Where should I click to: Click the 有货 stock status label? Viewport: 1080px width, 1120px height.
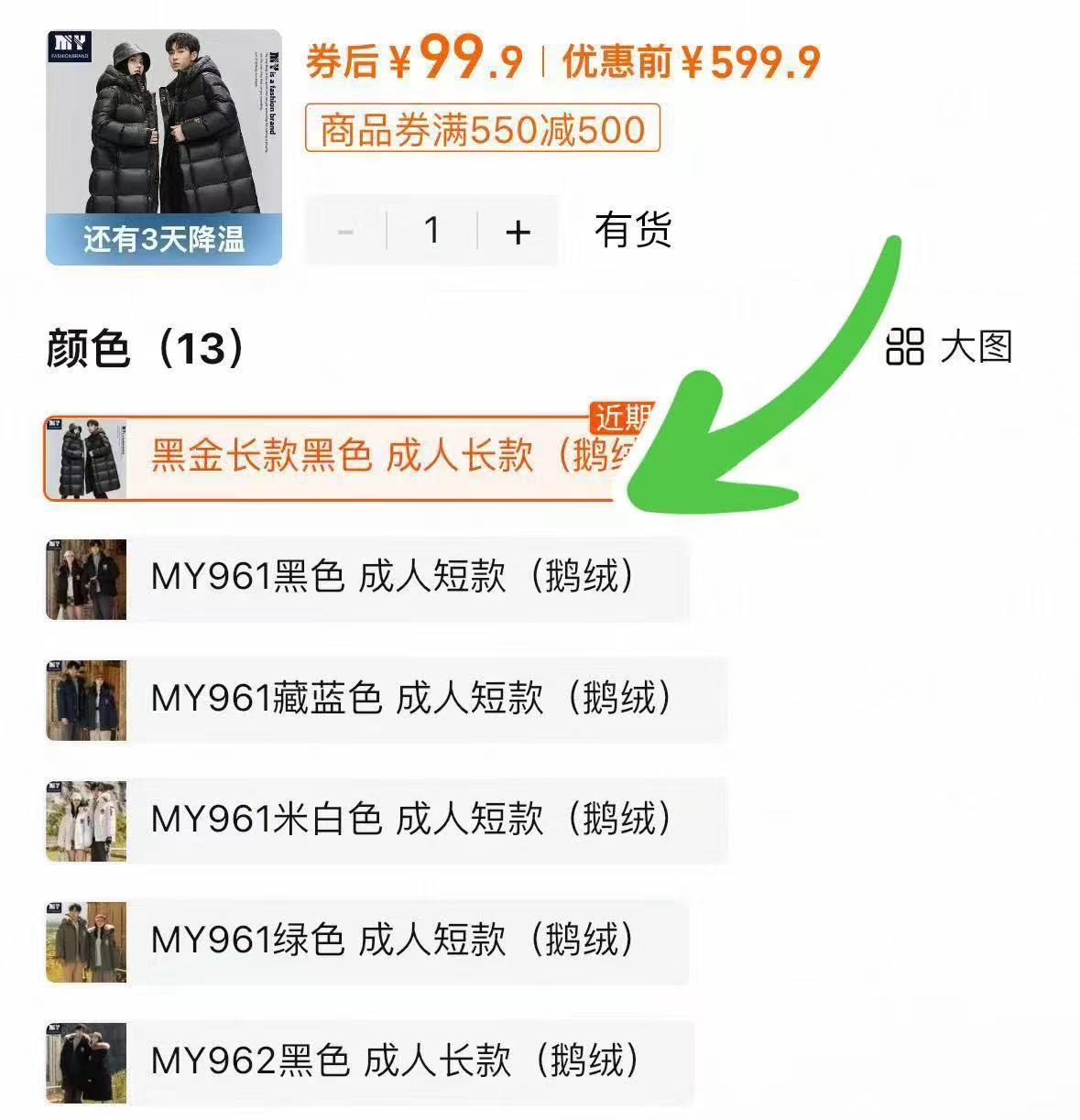(x=632, y=232)
